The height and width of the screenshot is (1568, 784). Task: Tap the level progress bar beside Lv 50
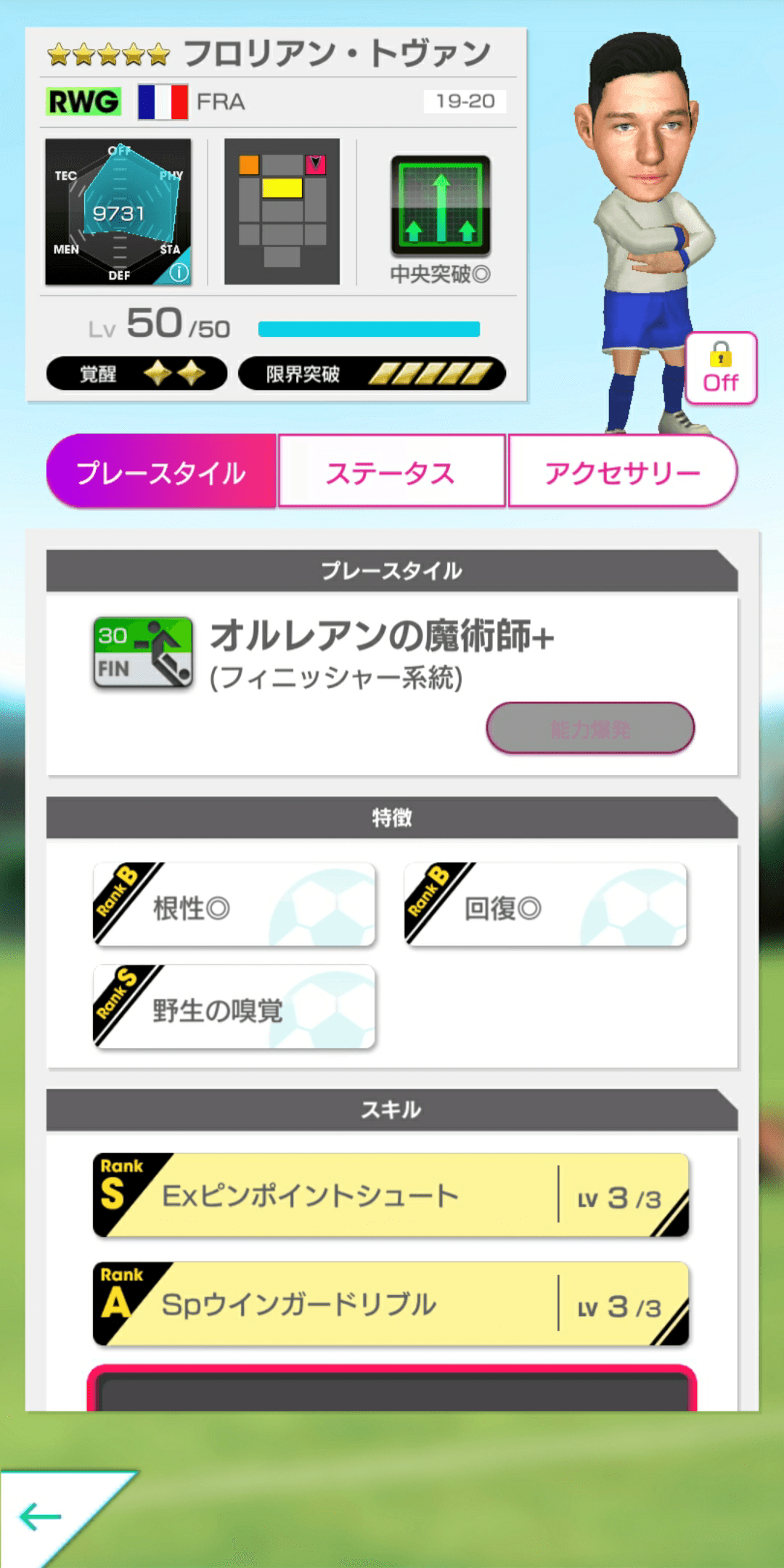point(369,328)
